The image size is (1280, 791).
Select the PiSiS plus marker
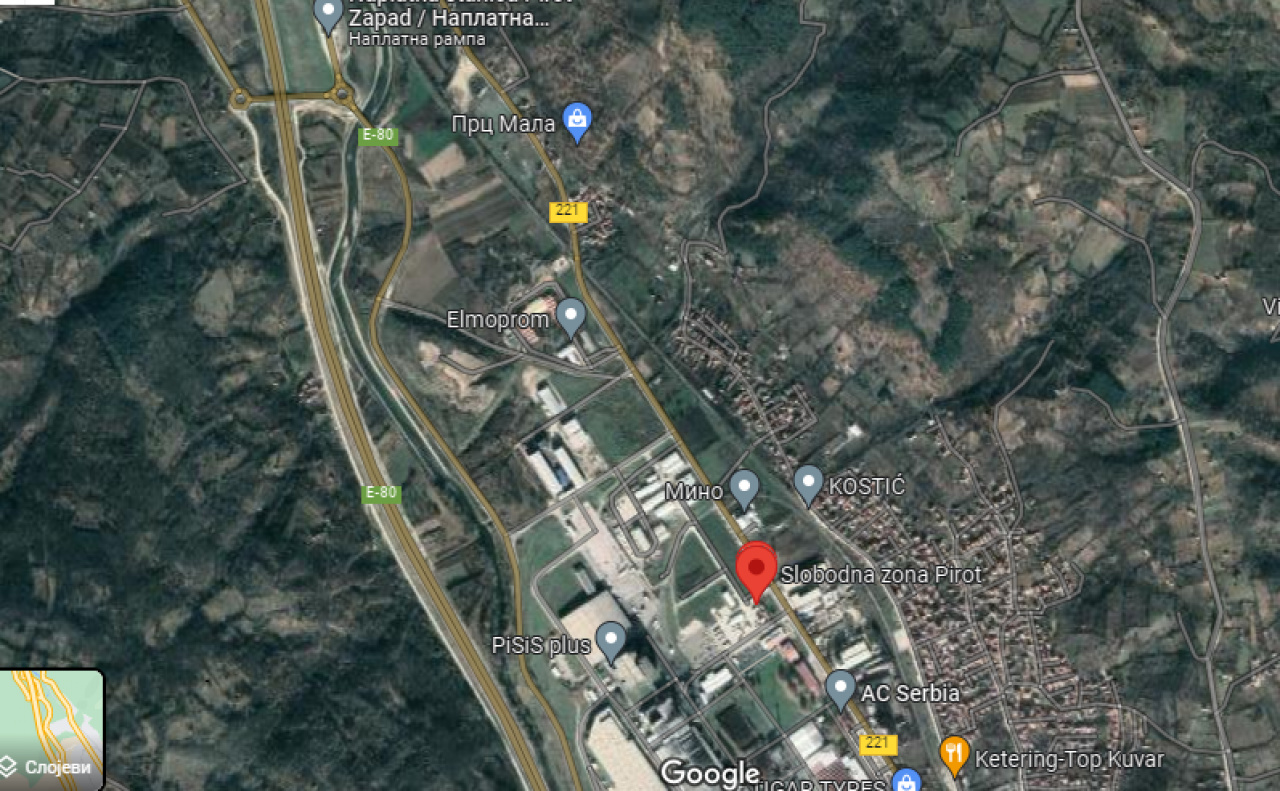click(610, 640)
